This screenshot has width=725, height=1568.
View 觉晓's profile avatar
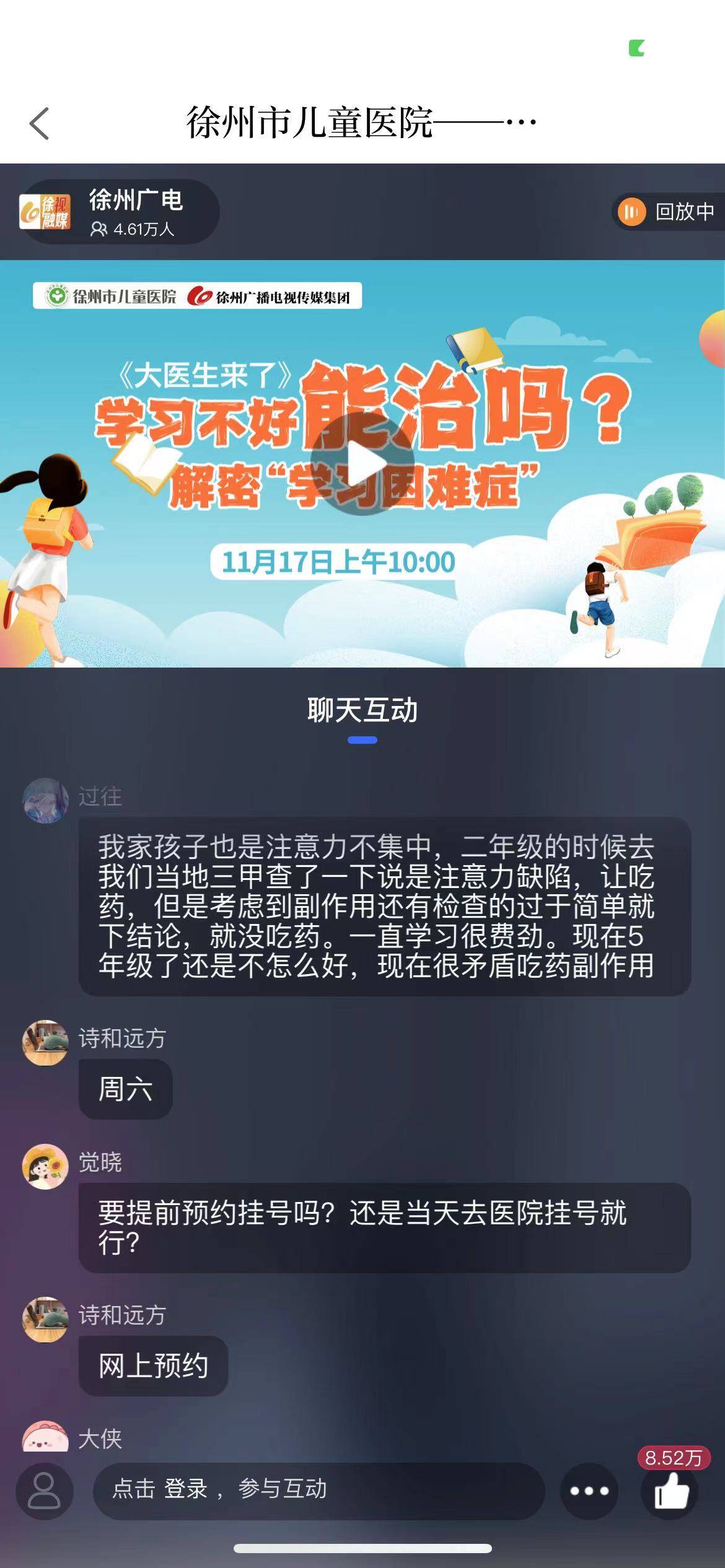(45, 1166)
